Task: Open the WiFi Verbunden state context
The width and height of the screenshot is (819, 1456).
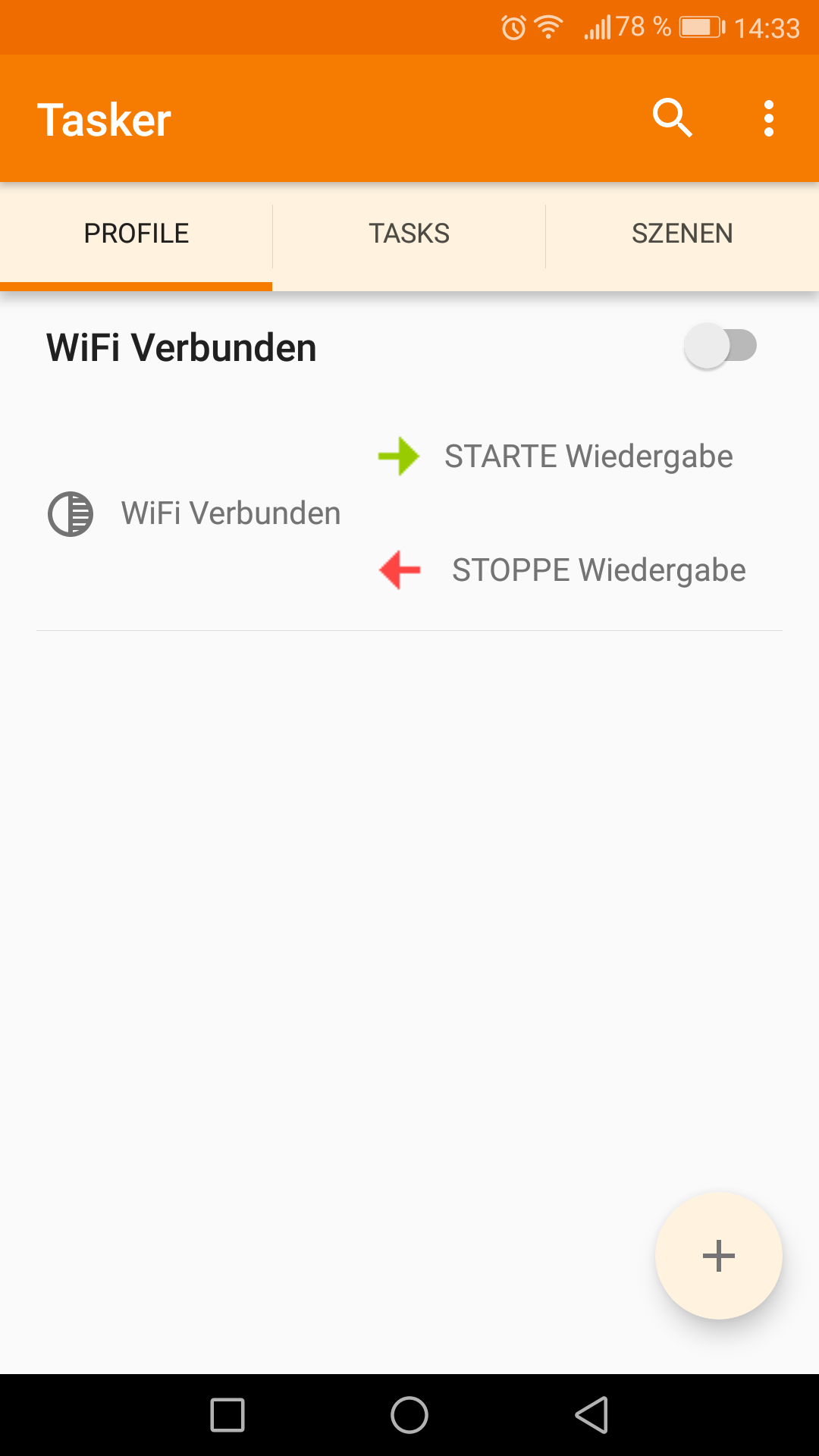Action: click(194, 513)
